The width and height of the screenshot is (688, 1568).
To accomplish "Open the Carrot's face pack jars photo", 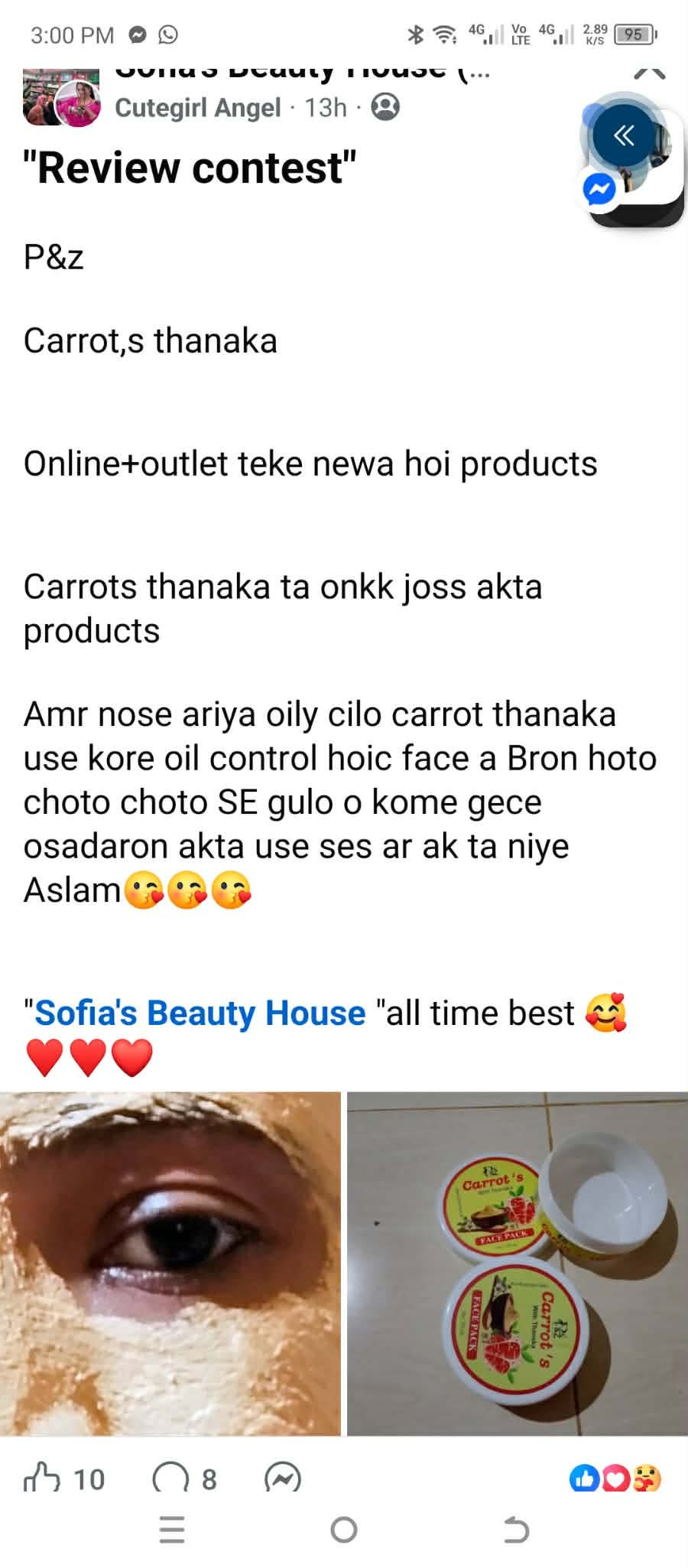I will click(x=518, y=1264).
